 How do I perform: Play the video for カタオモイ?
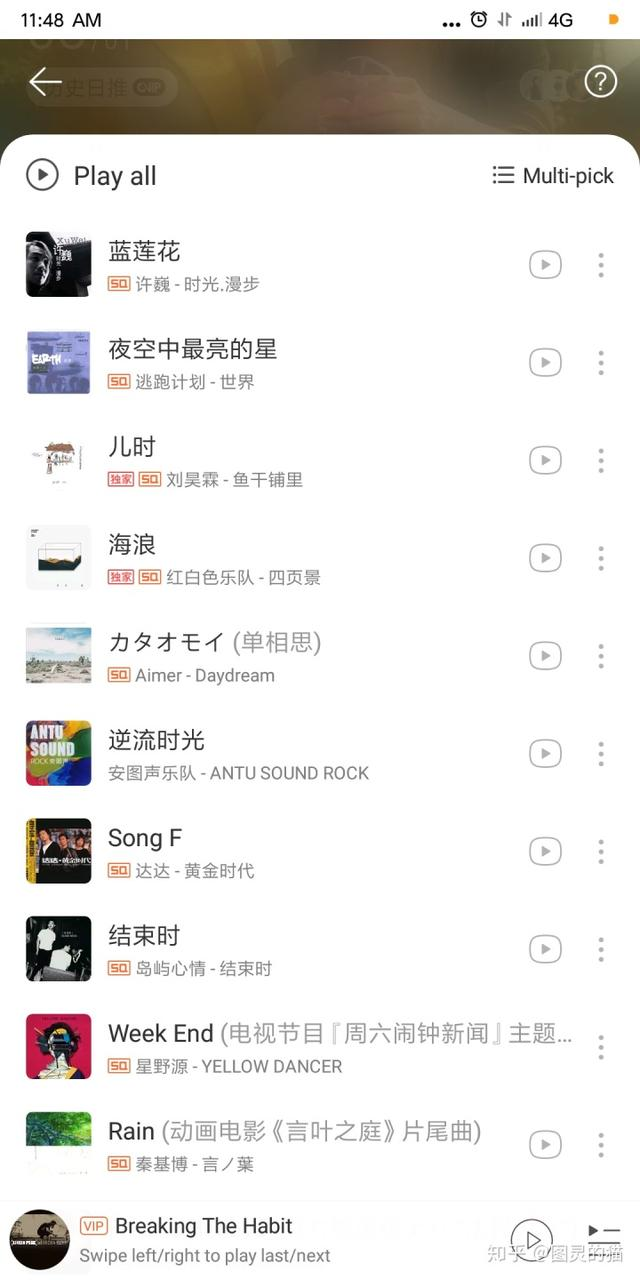(545, 656)
